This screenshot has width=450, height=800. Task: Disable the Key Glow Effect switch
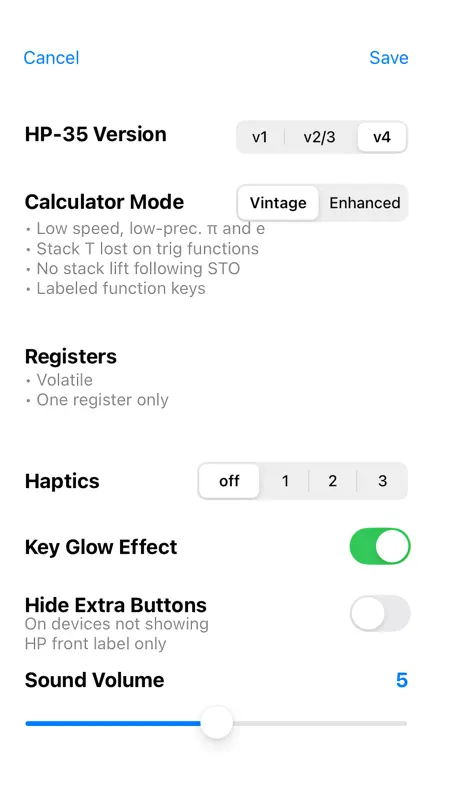[x=380, y=546]
